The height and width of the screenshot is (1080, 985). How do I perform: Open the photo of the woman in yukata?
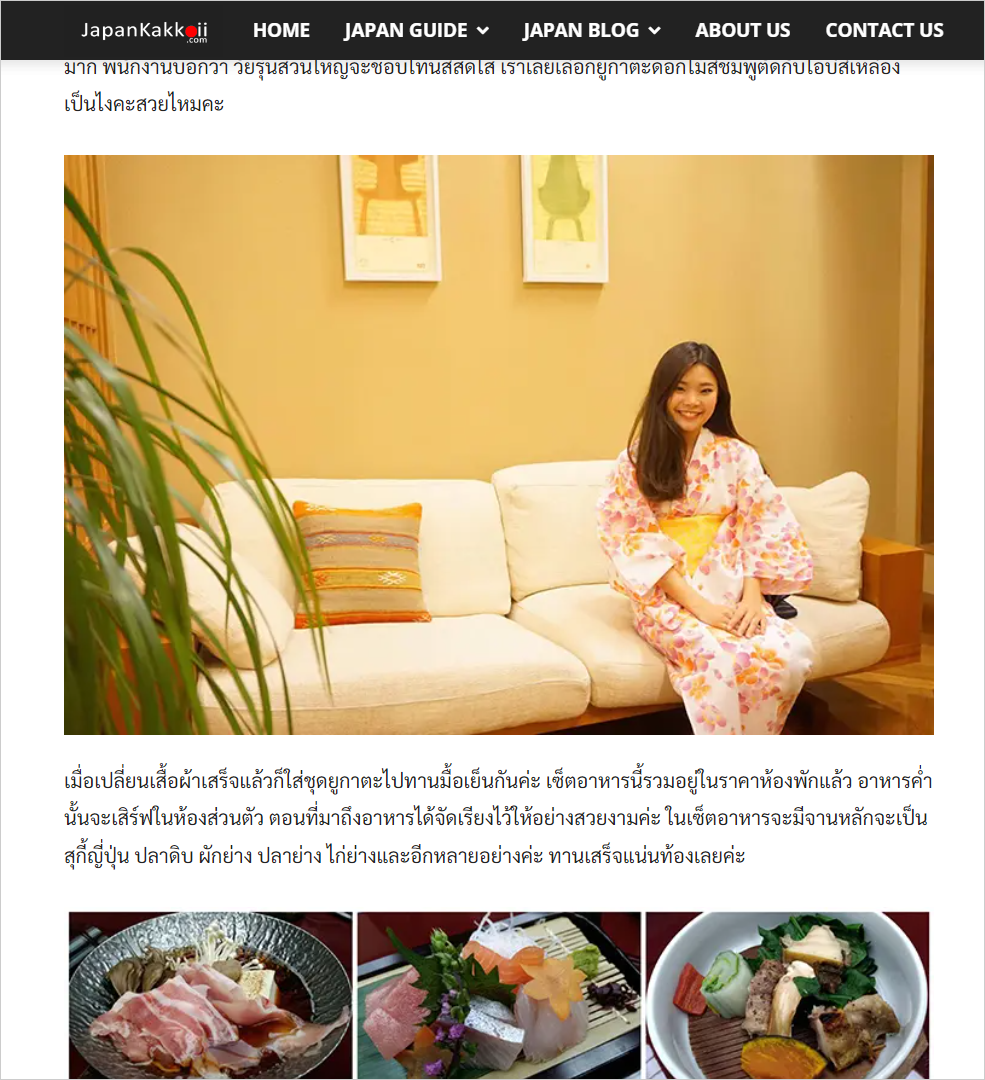click(x=498, y=443)
